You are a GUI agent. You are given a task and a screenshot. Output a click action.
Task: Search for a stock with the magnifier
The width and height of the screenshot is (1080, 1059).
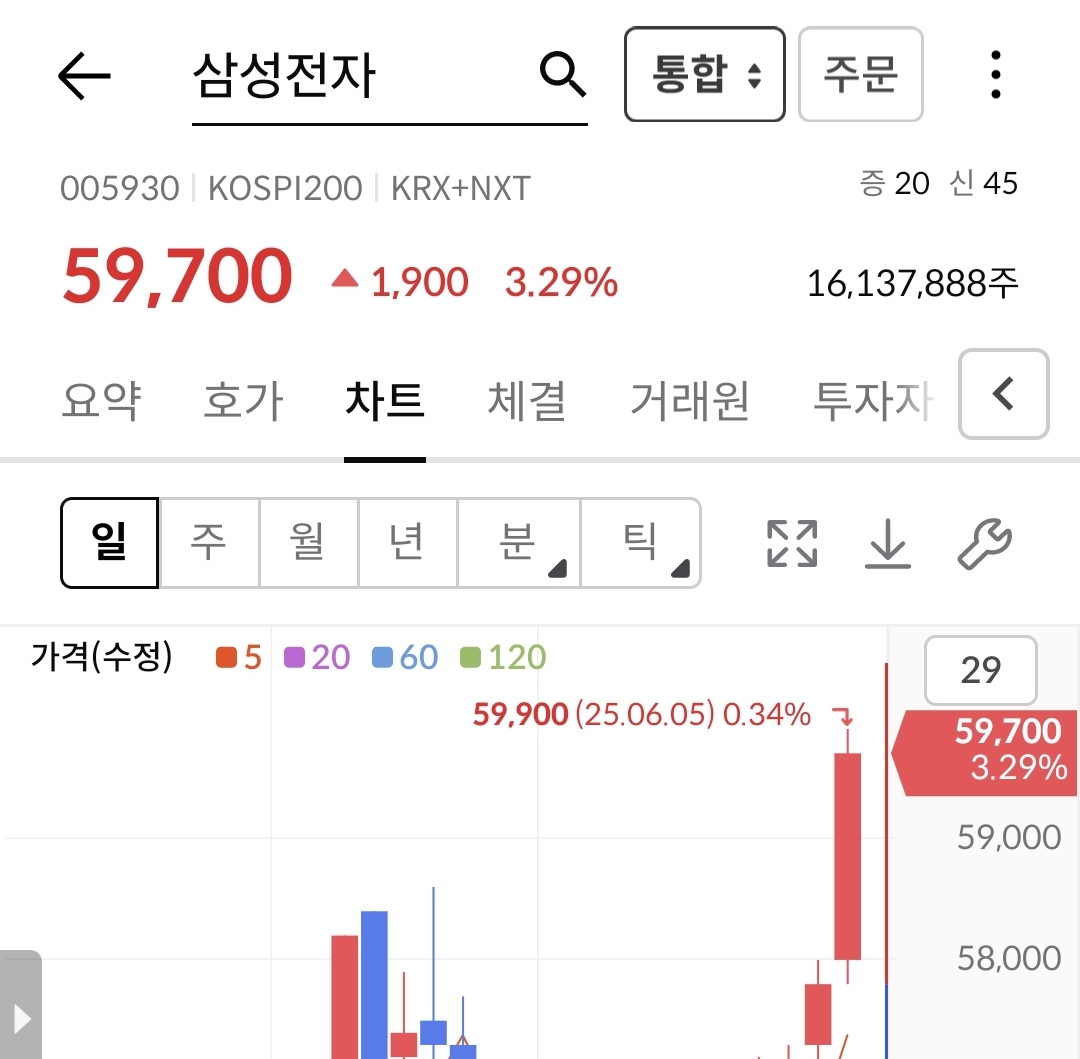[x=562, y=75]
